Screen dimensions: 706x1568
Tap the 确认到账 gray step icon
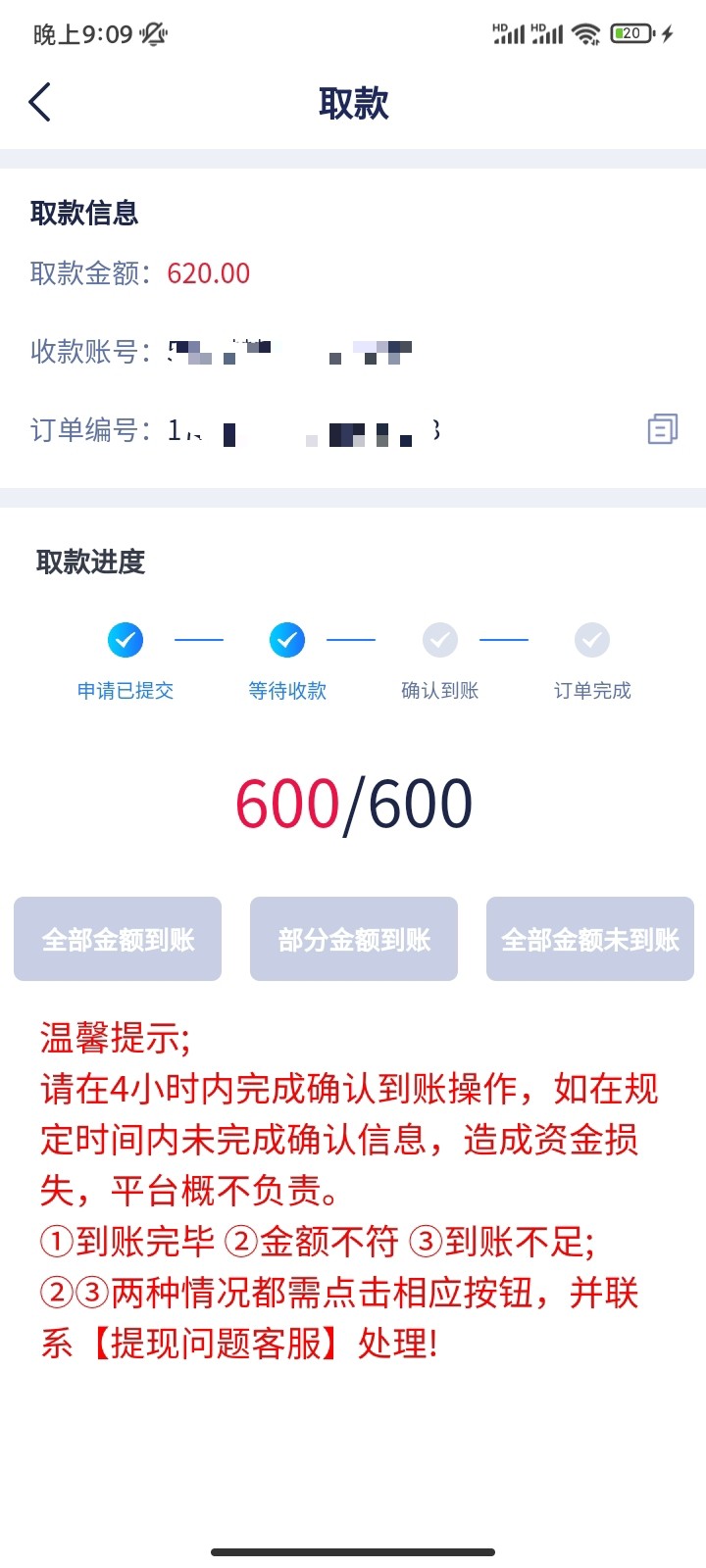(x=438, y=639)
